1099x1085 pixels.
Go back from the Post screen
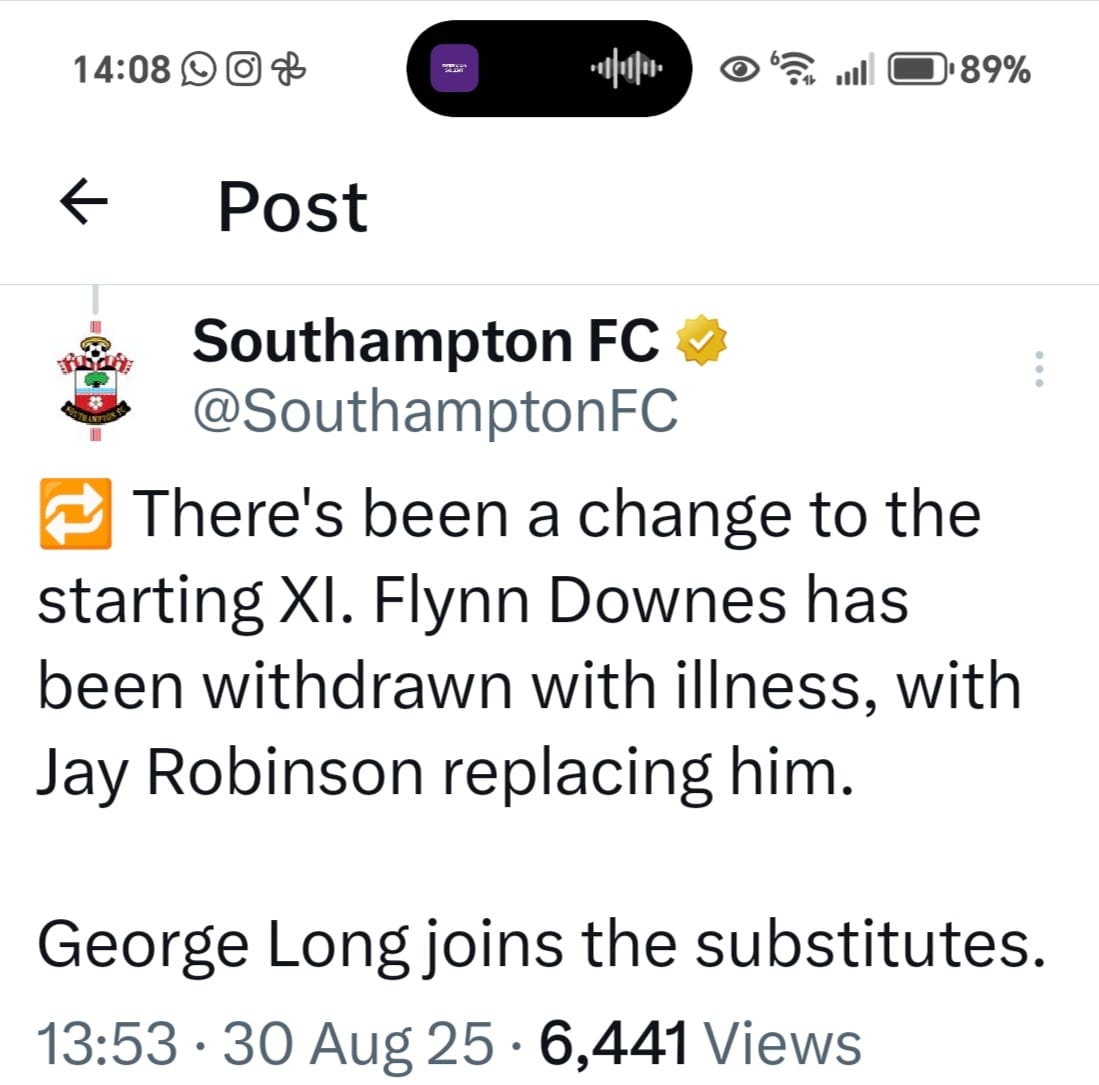pos(84,204)
